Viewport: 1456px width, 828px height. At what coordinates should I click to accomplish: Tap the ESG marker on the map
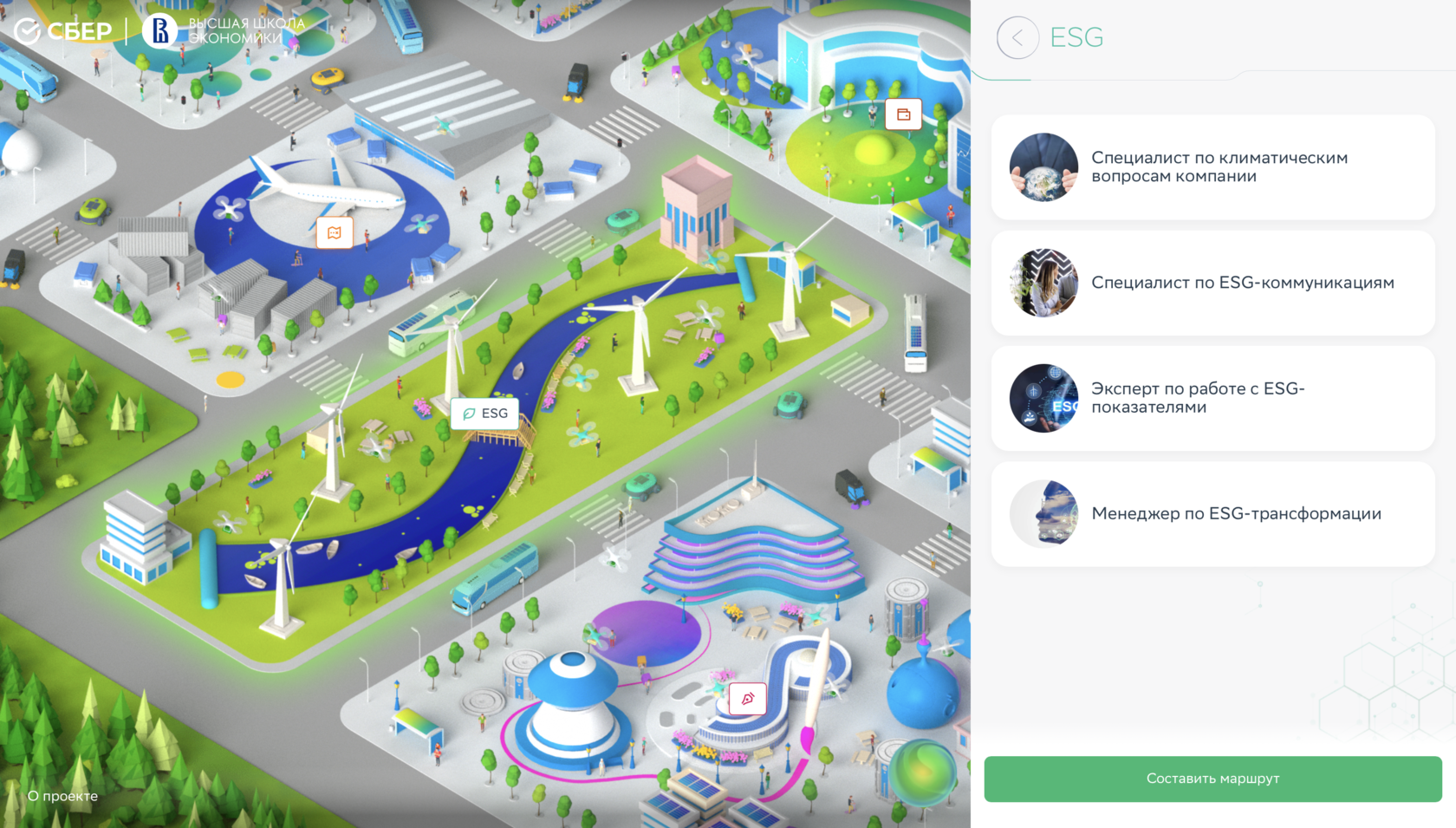coord(485,414)
